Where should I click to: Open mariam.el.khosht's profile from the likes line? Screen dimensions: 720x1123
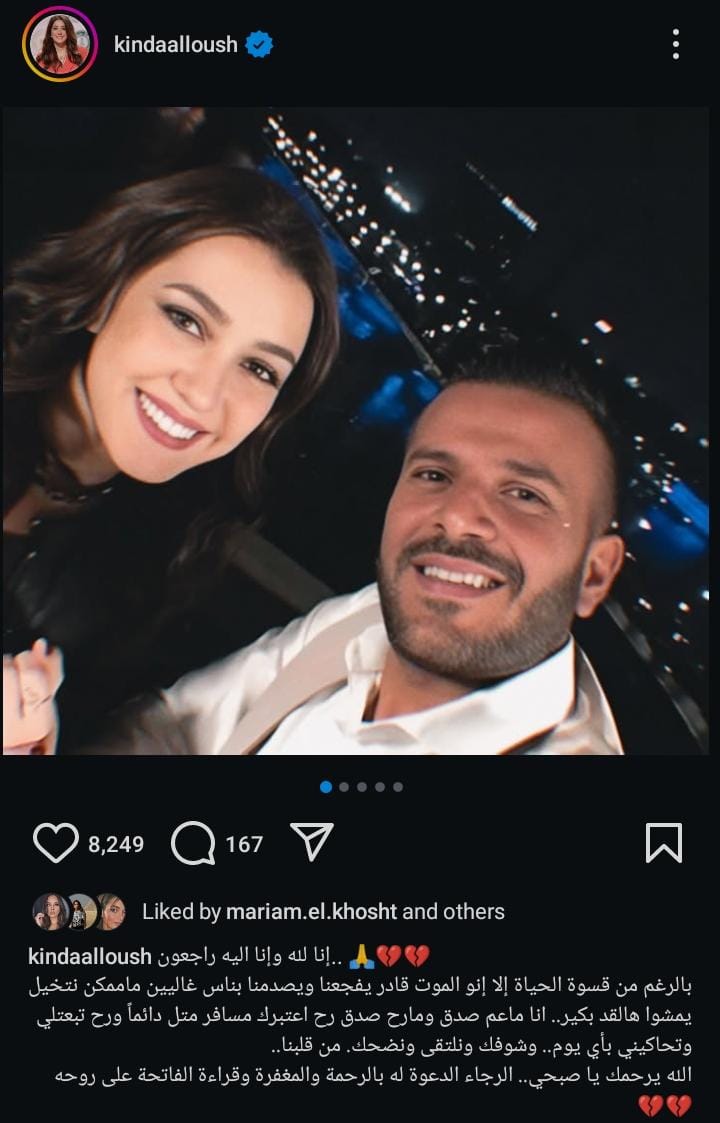coord(311,912)
